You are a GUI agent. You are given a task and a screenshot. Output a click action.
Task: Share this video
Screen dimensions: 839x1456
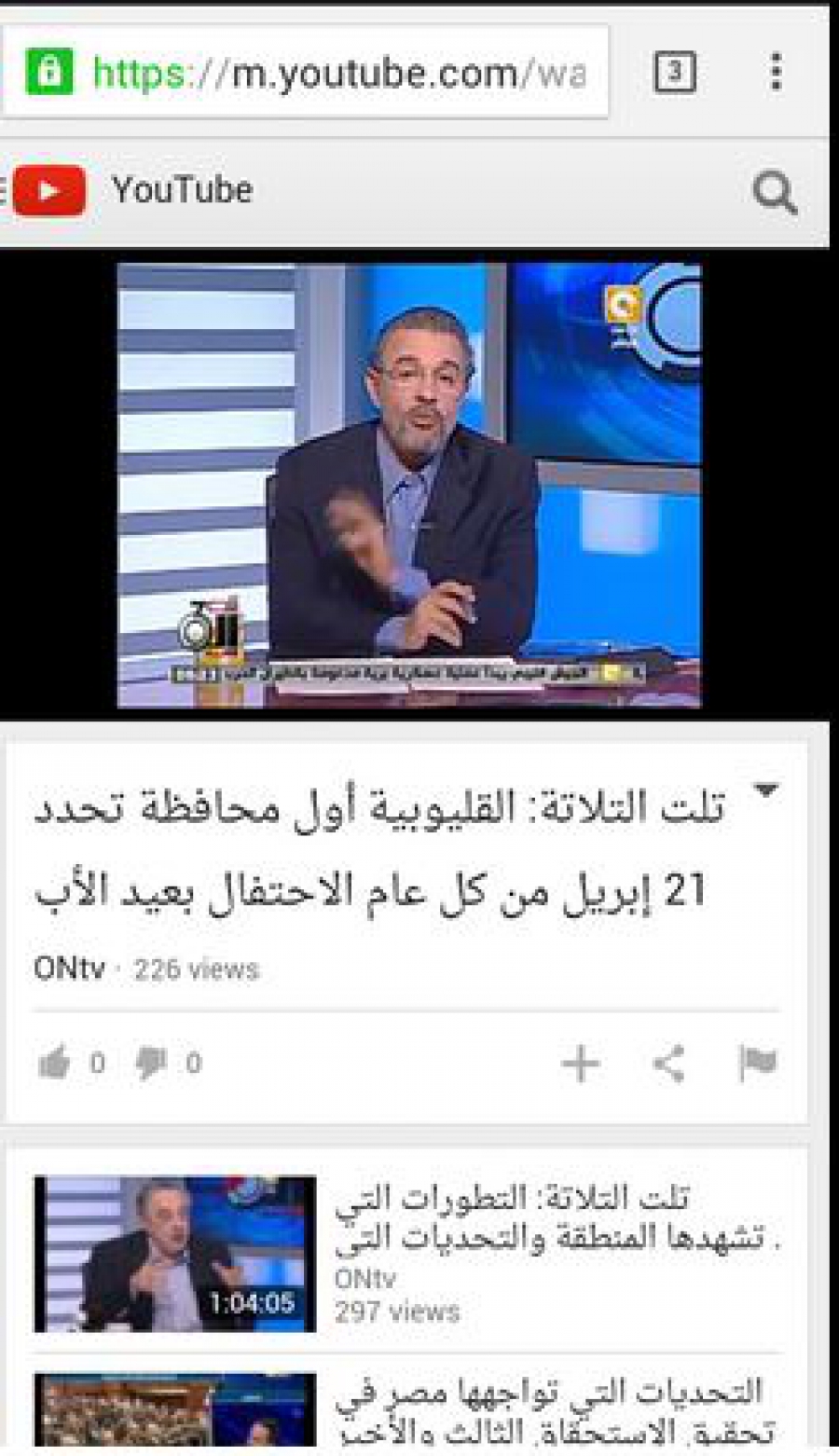pyautogui.click(x=668, y=1063)
